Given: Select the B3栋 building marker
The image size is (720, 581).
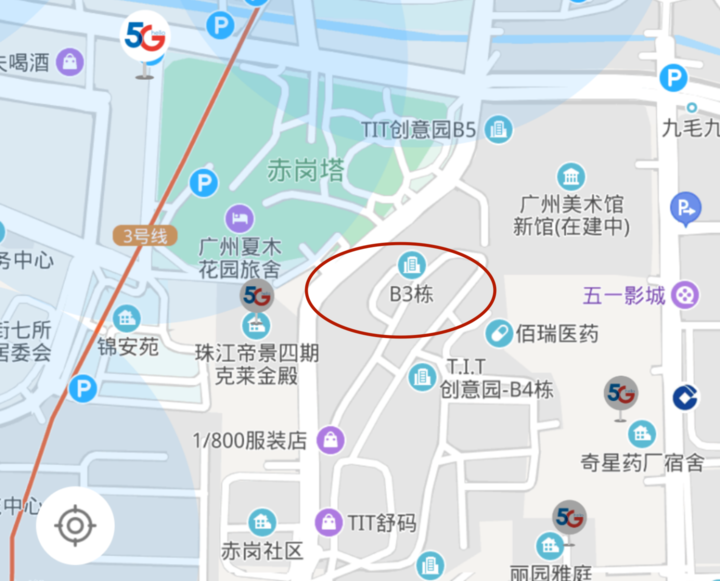Looking at the screenshot, I should pos(411,265).
